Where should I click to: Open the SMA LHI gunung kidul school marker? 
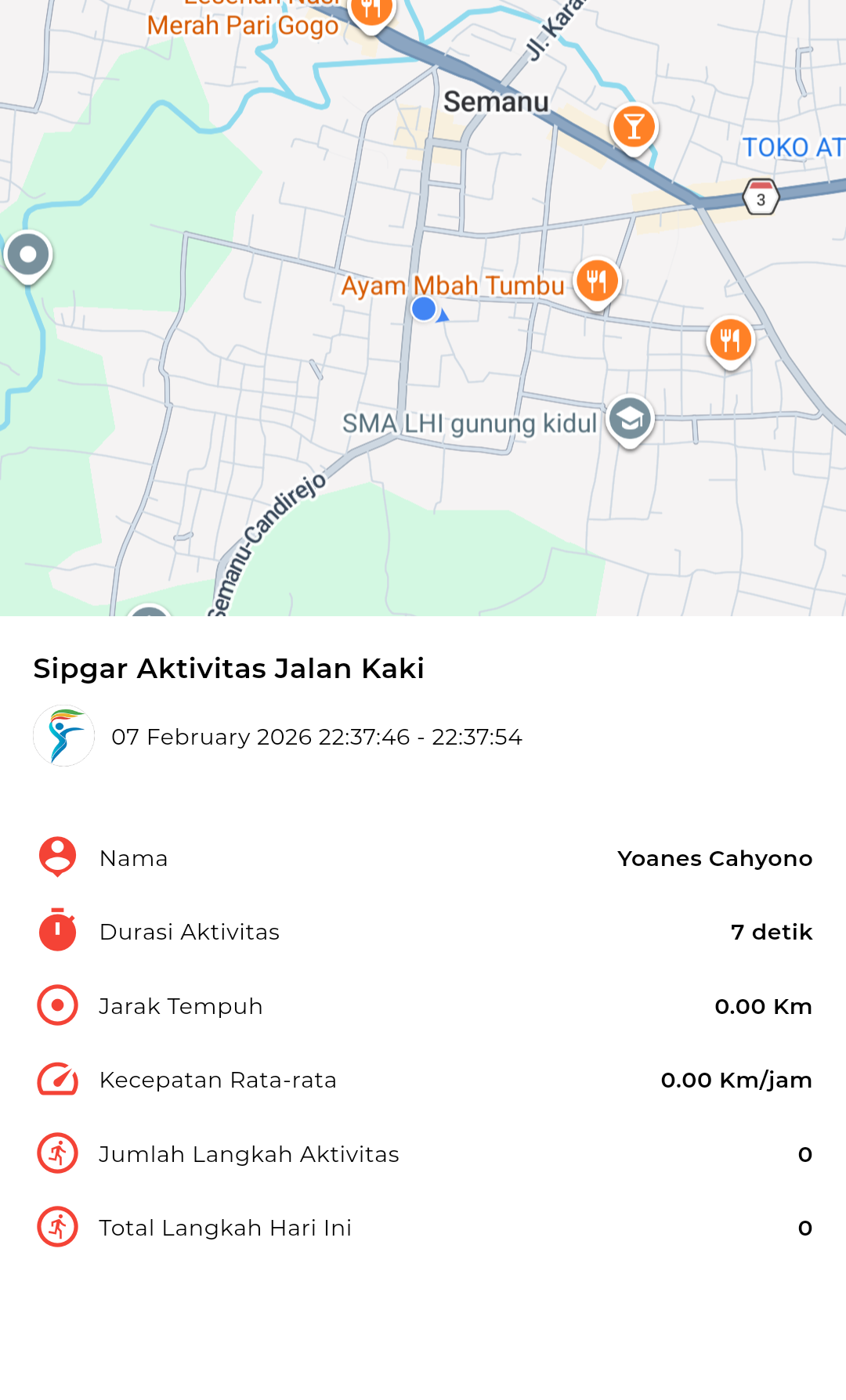point(630,420)
